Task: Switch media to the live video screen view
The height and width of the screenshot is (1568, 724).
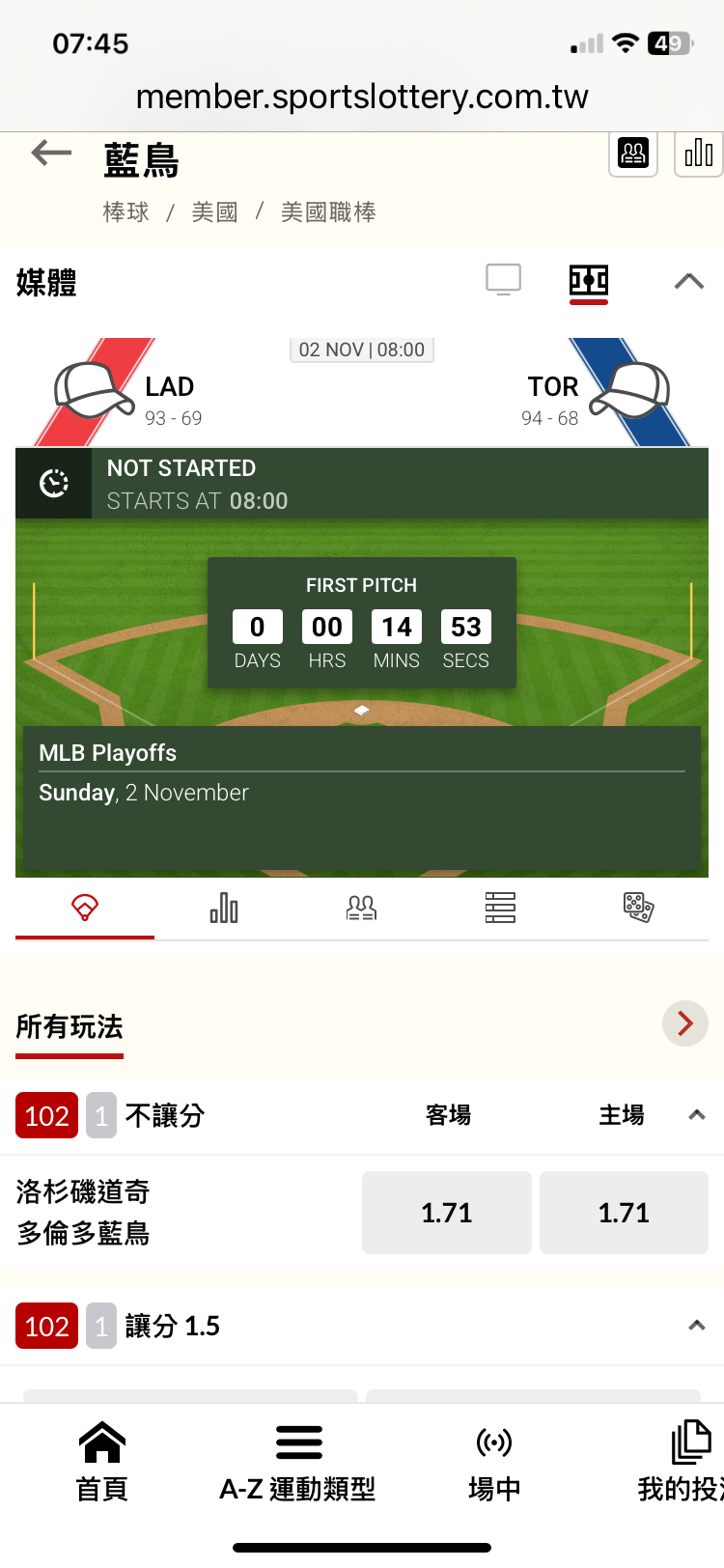Action: pyautogui.click(x=503, y=280)
